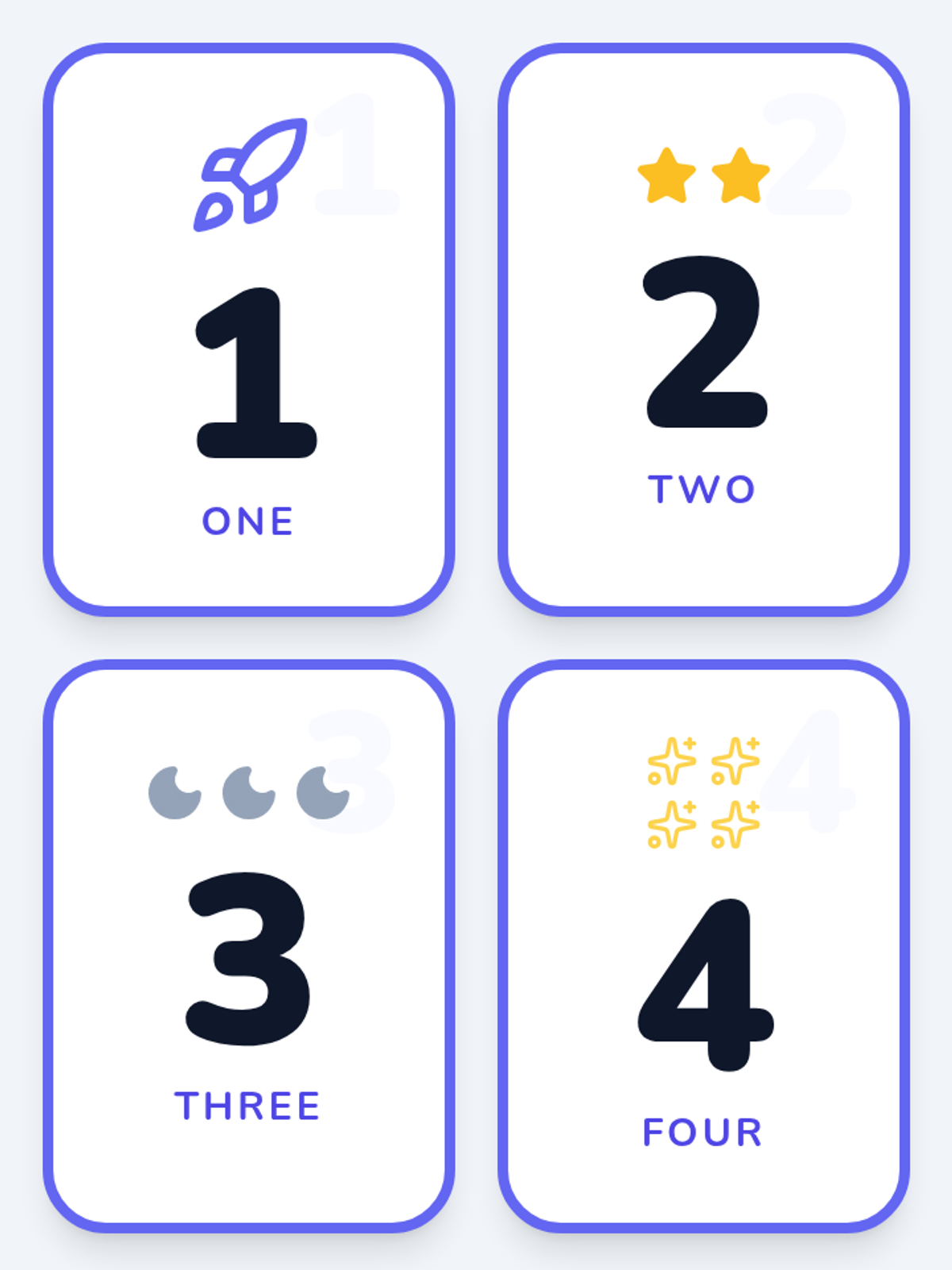952x1270 pixels.
Task: Choose the FOUR card with sparkles
Action: coord(704,946)
